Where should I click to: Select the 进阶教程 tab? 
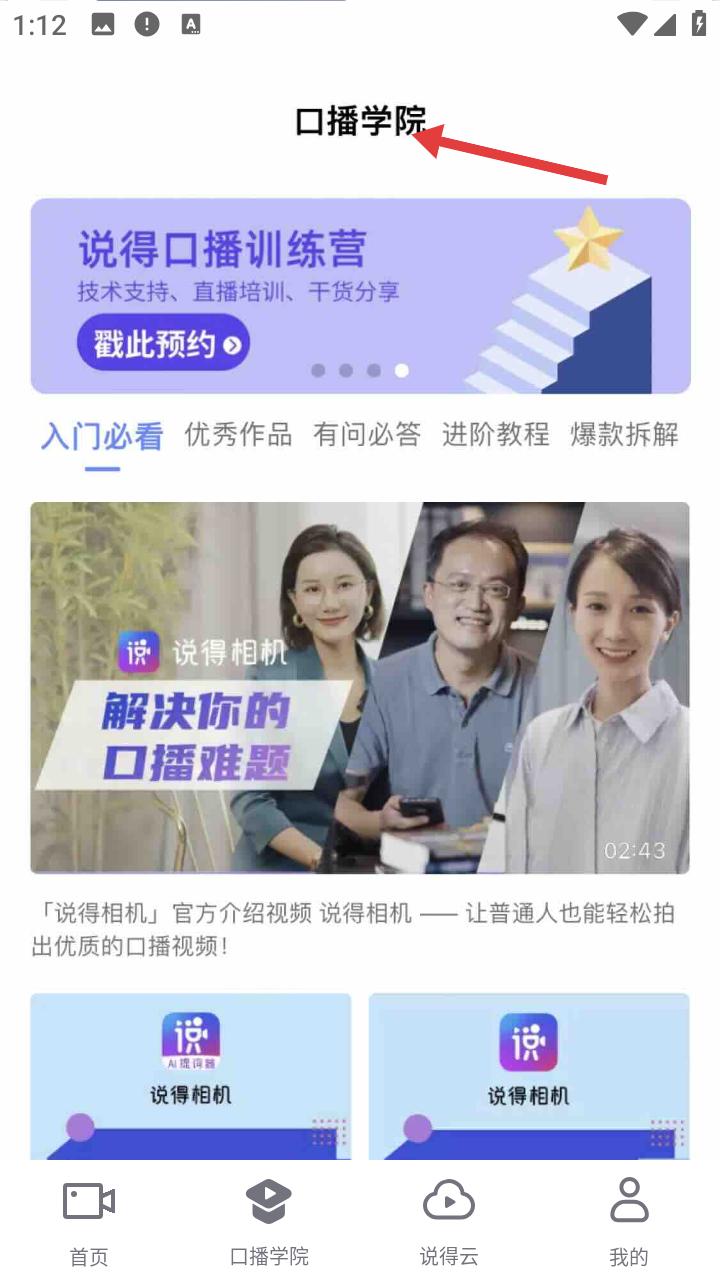(x=494, y=433)
